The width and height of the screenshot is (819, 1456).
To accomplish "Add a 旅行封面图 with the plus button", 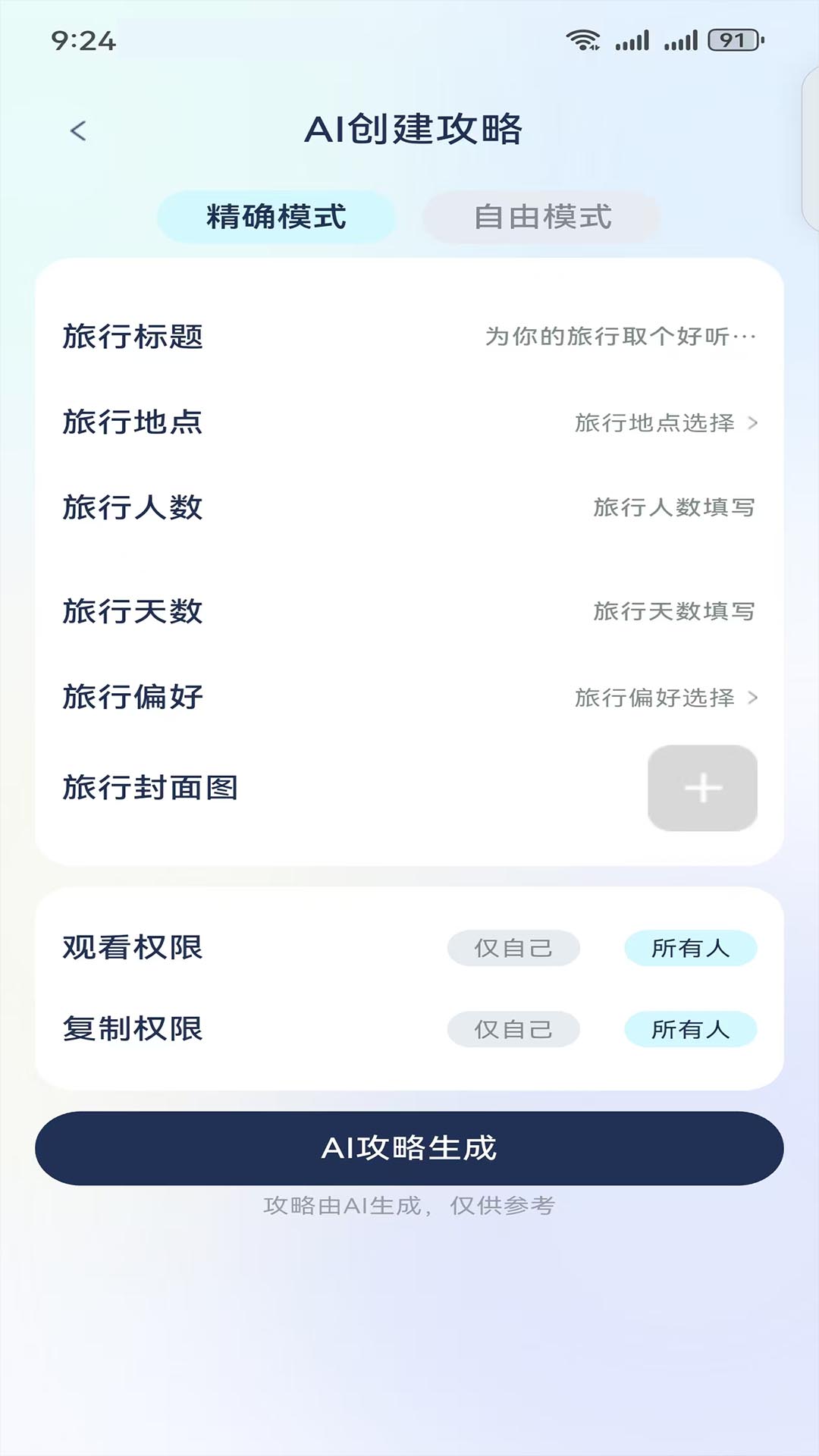I will (702, 788).
